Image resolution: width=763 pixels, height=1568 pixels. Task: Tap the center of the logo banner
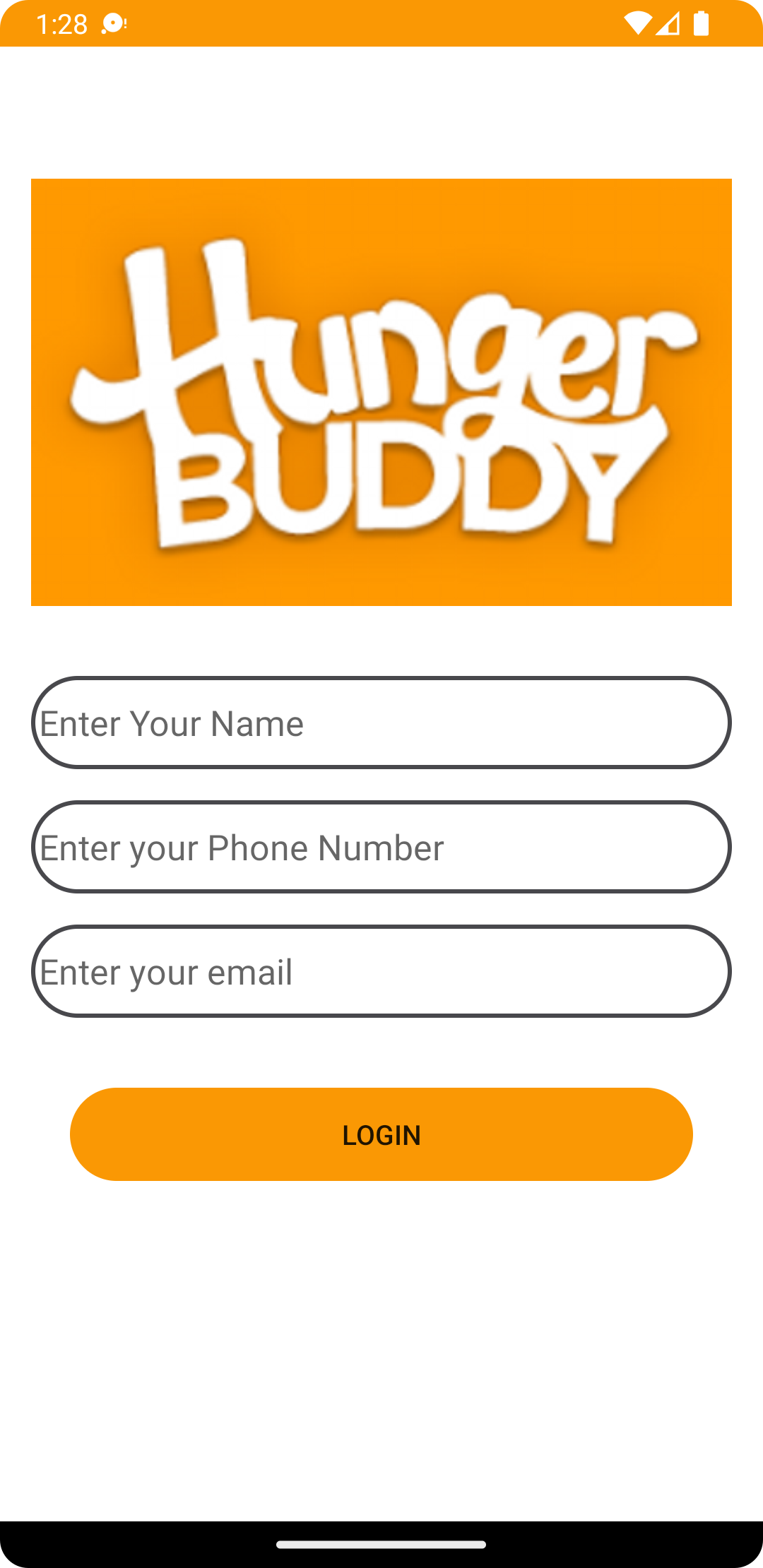pyautogui.click(x=381, y=393)
